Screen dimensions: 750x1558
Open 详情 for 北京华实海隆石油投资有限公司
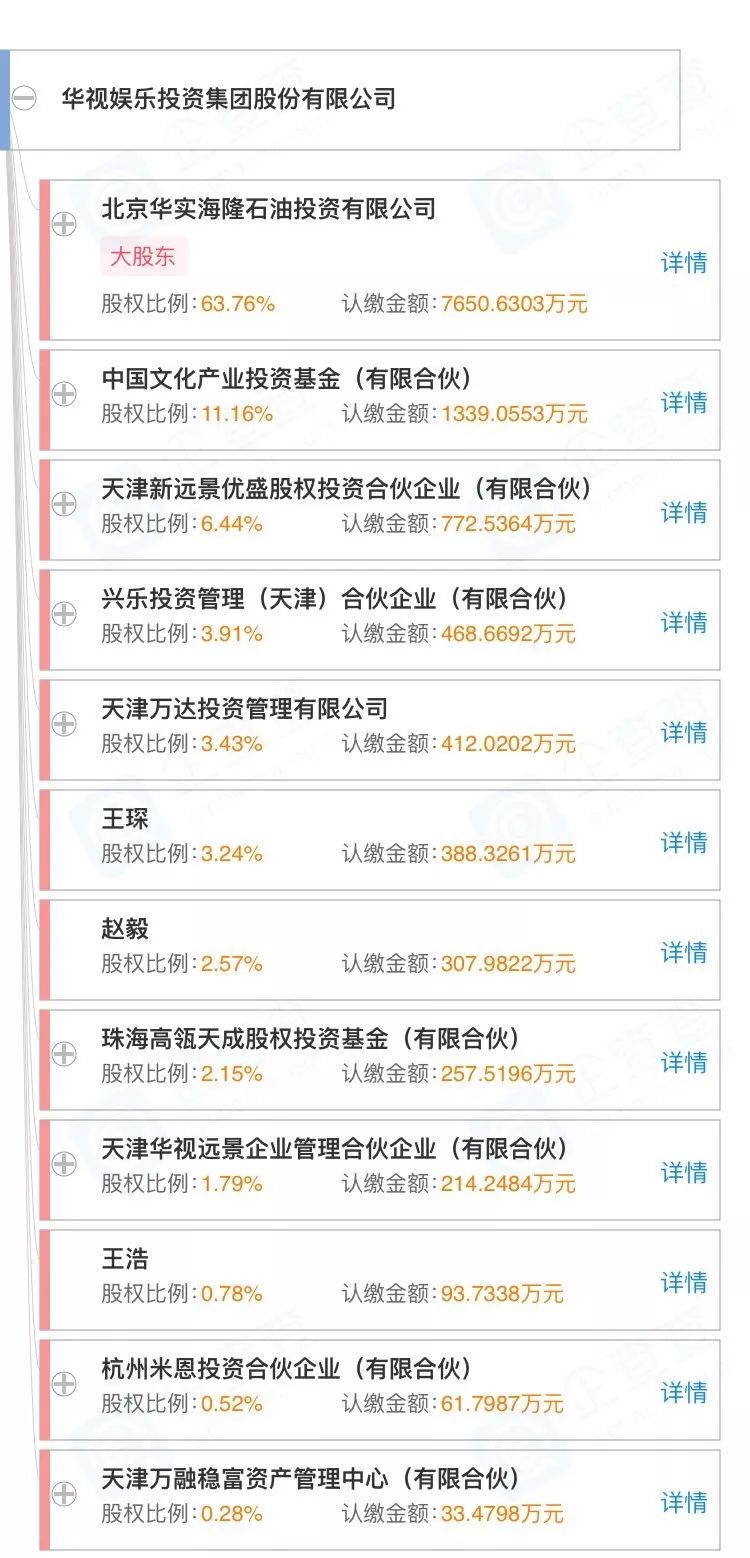point(684,263)
